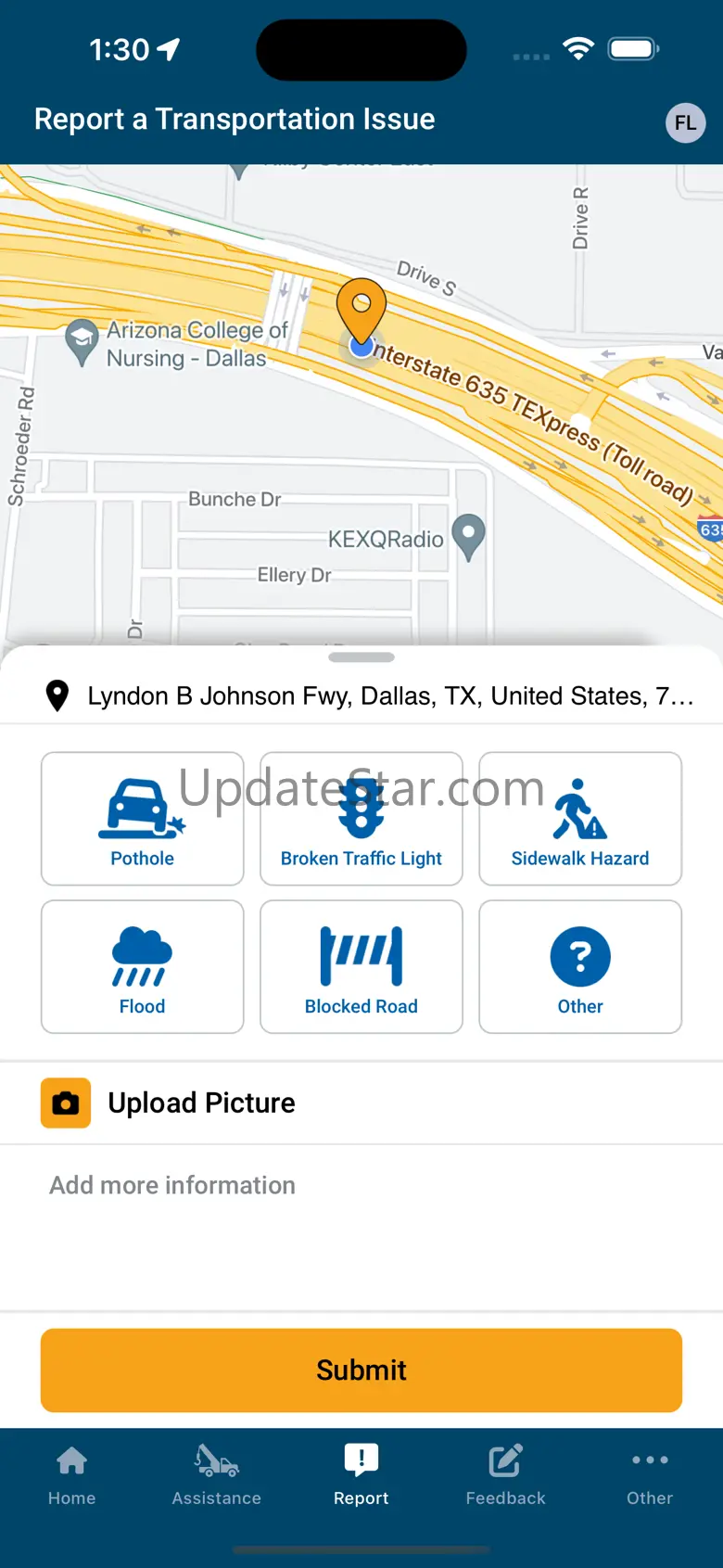Viewport: 723px width, 1568px height.
Task: Focus the Add more information field
Action: pyautogui.click(x=361, y=1227)
